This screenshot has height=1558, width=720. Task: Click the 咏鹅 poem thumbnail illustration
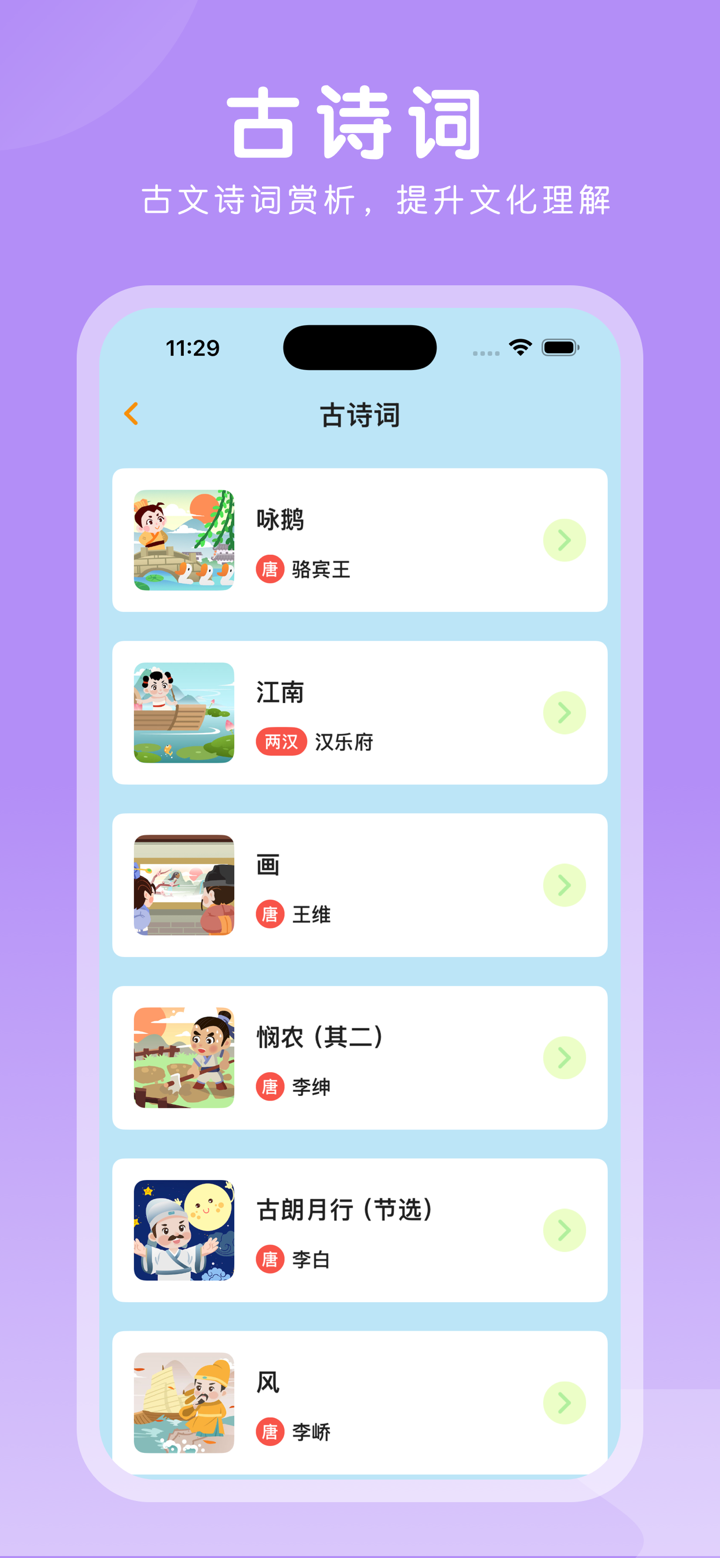click(184, 540)
